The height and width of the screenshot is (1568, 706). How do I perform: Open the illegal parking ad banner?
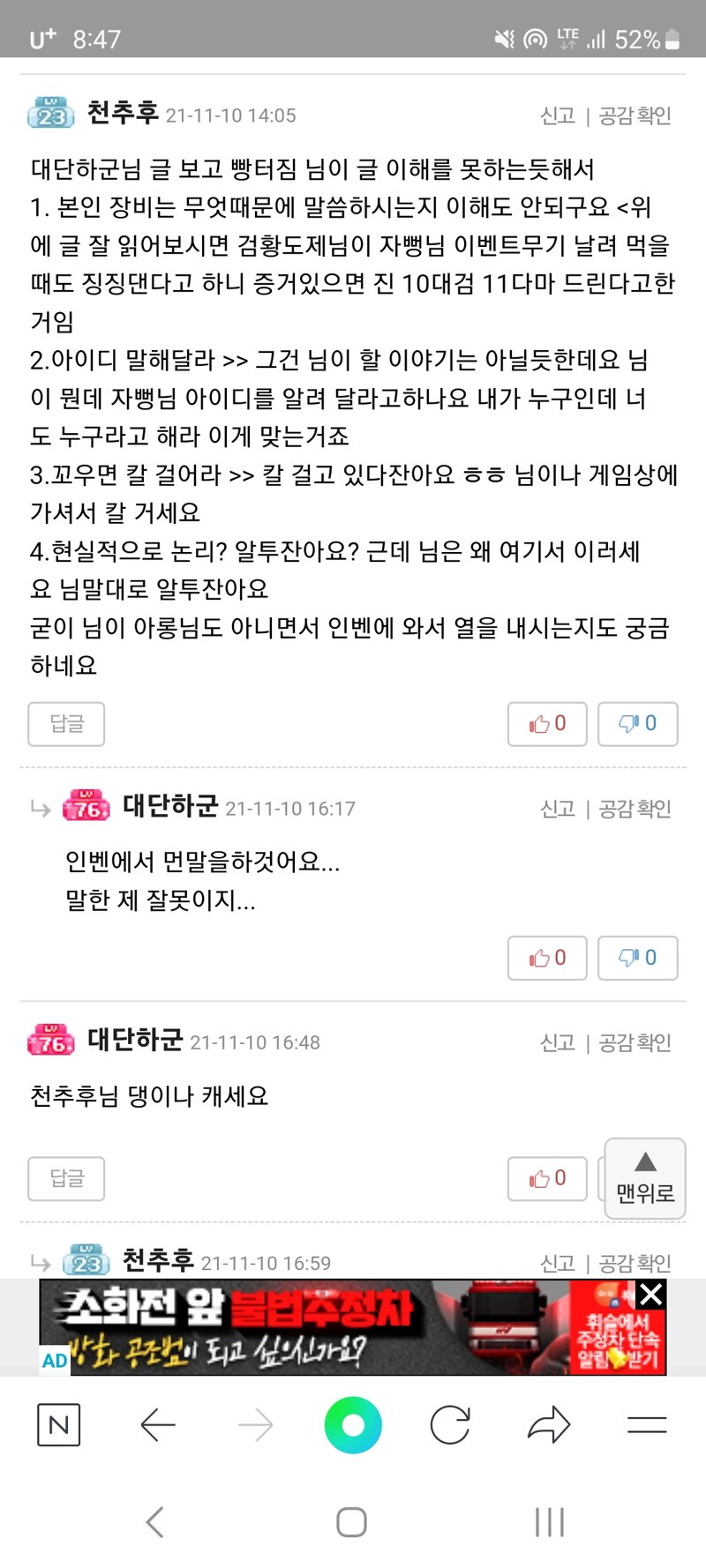coord(352,1327)
